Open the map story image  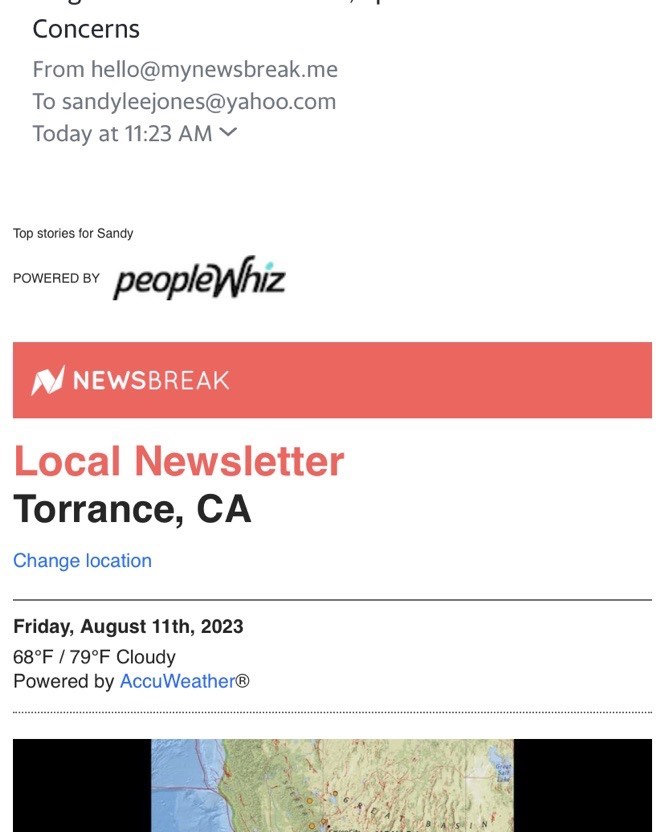332,785
